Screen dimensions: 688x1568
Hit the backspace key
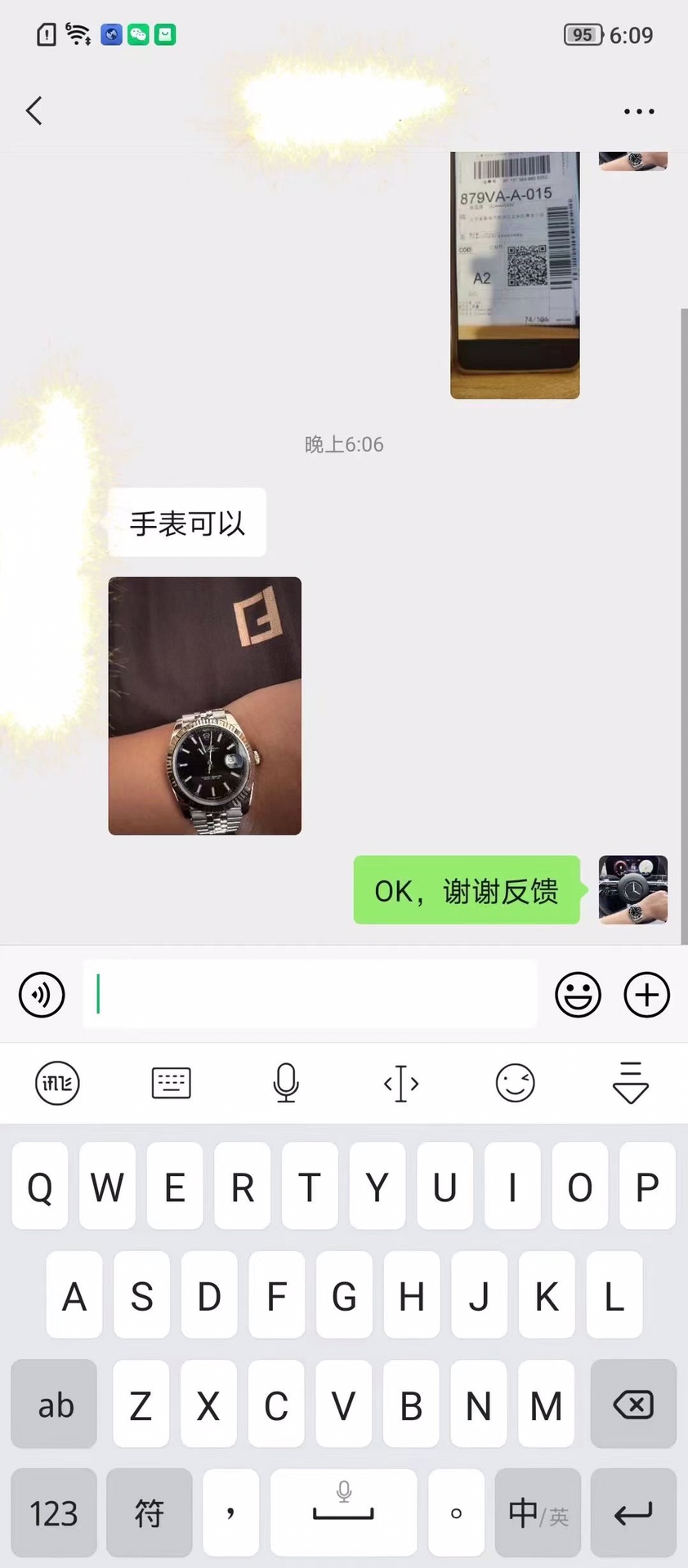pos(632,1405)
